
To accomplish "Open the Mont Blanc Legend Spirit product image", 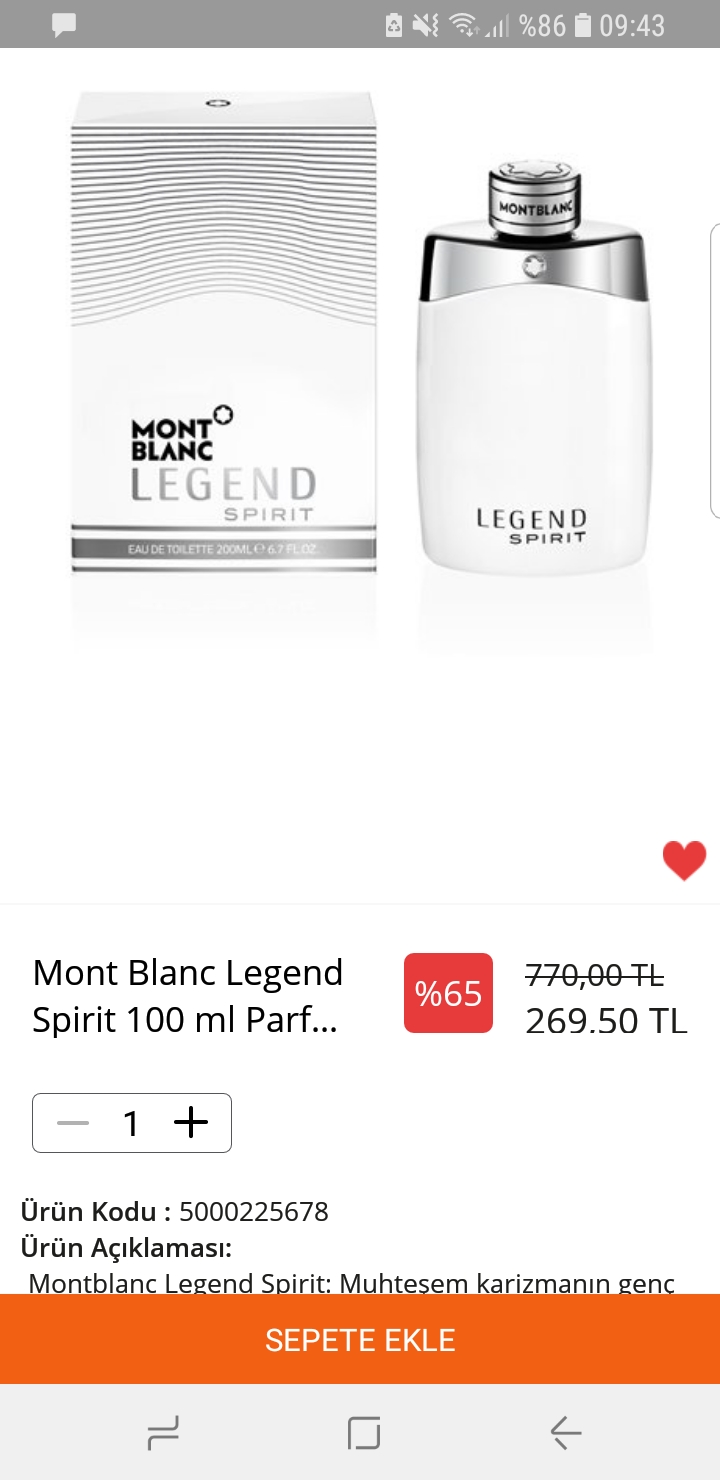I will click(360, 372).
